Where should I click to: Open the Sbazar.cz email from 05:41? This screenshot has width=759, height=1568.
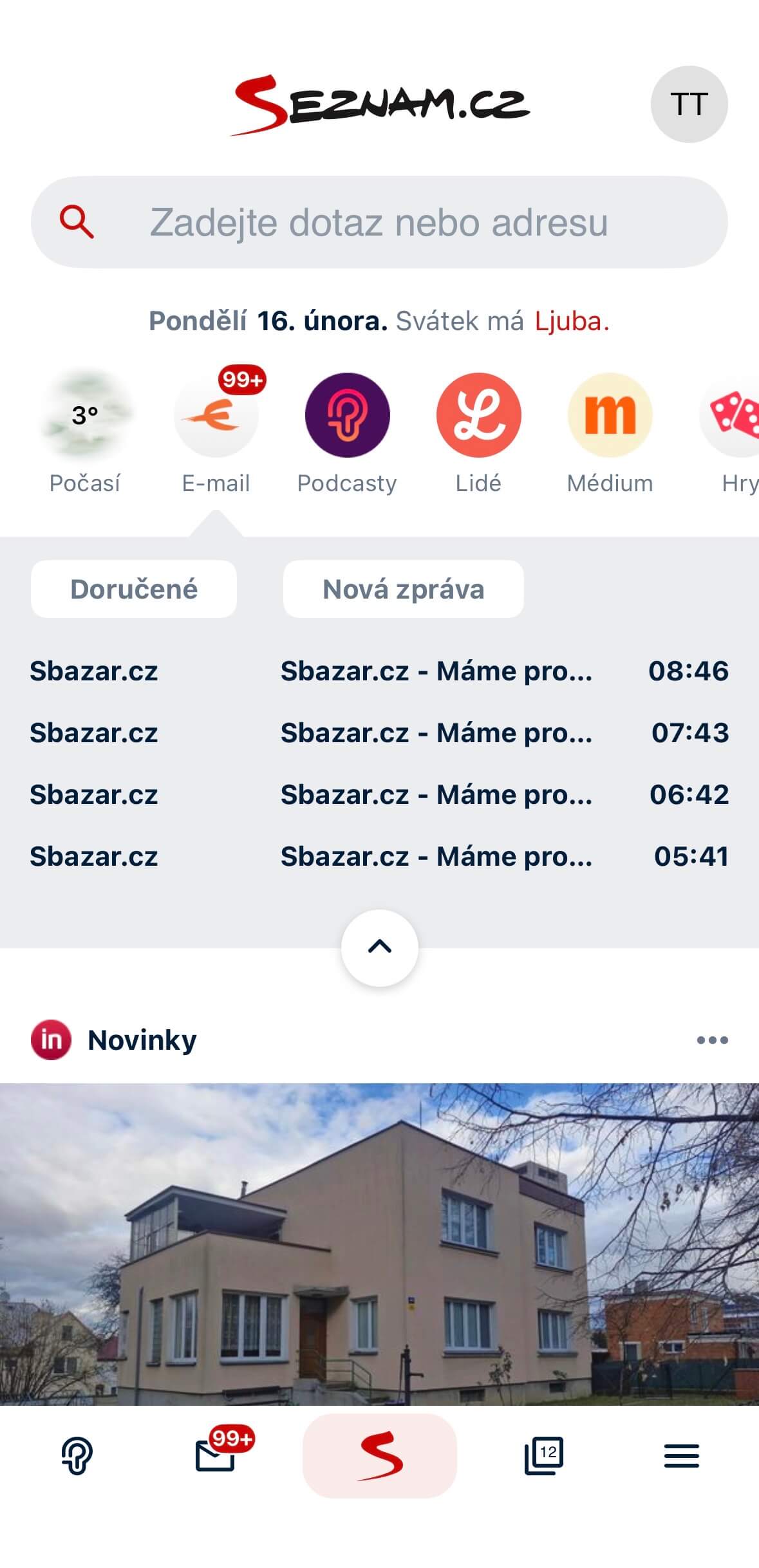(379, 857)
